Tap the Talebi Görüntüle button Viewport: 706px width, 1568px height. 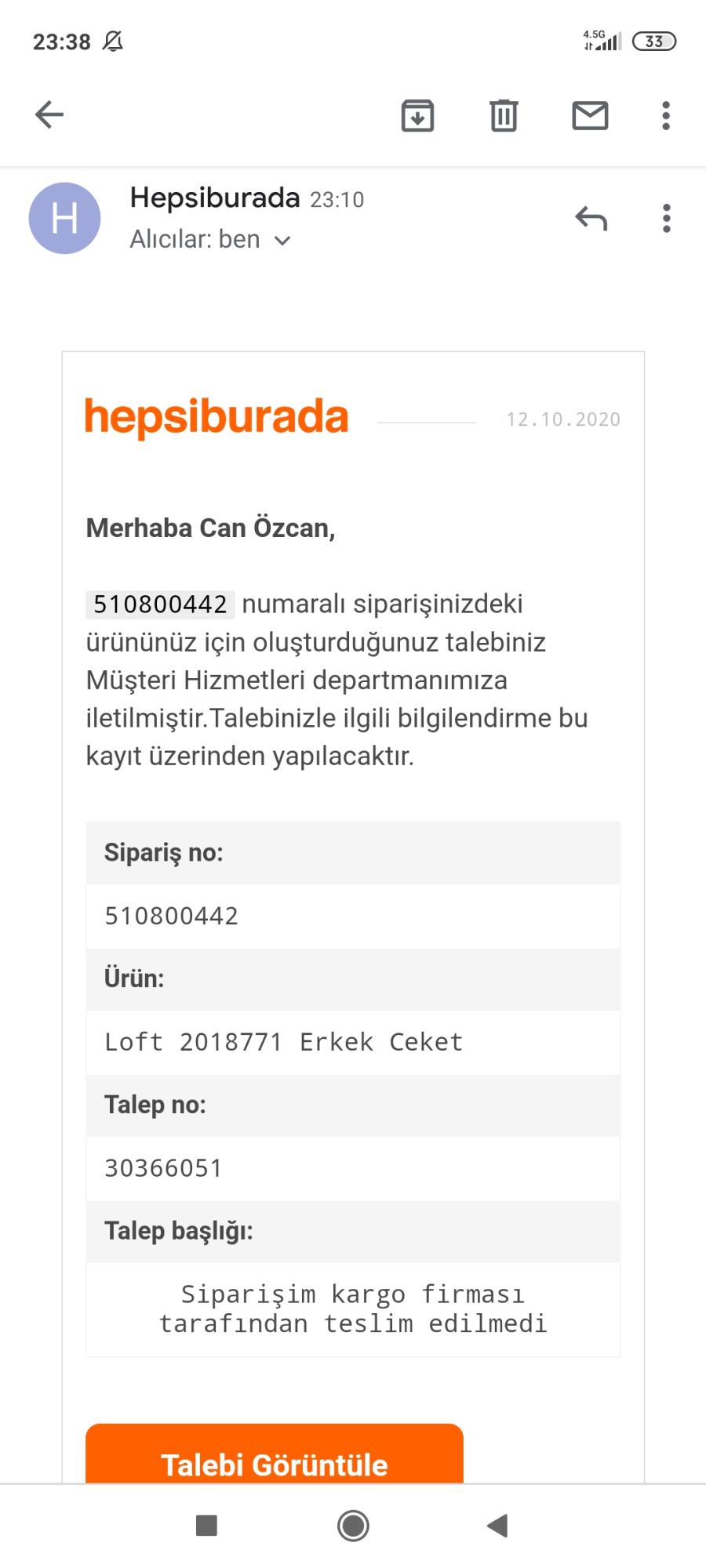pyautogui.click(x=275, y=1454)
